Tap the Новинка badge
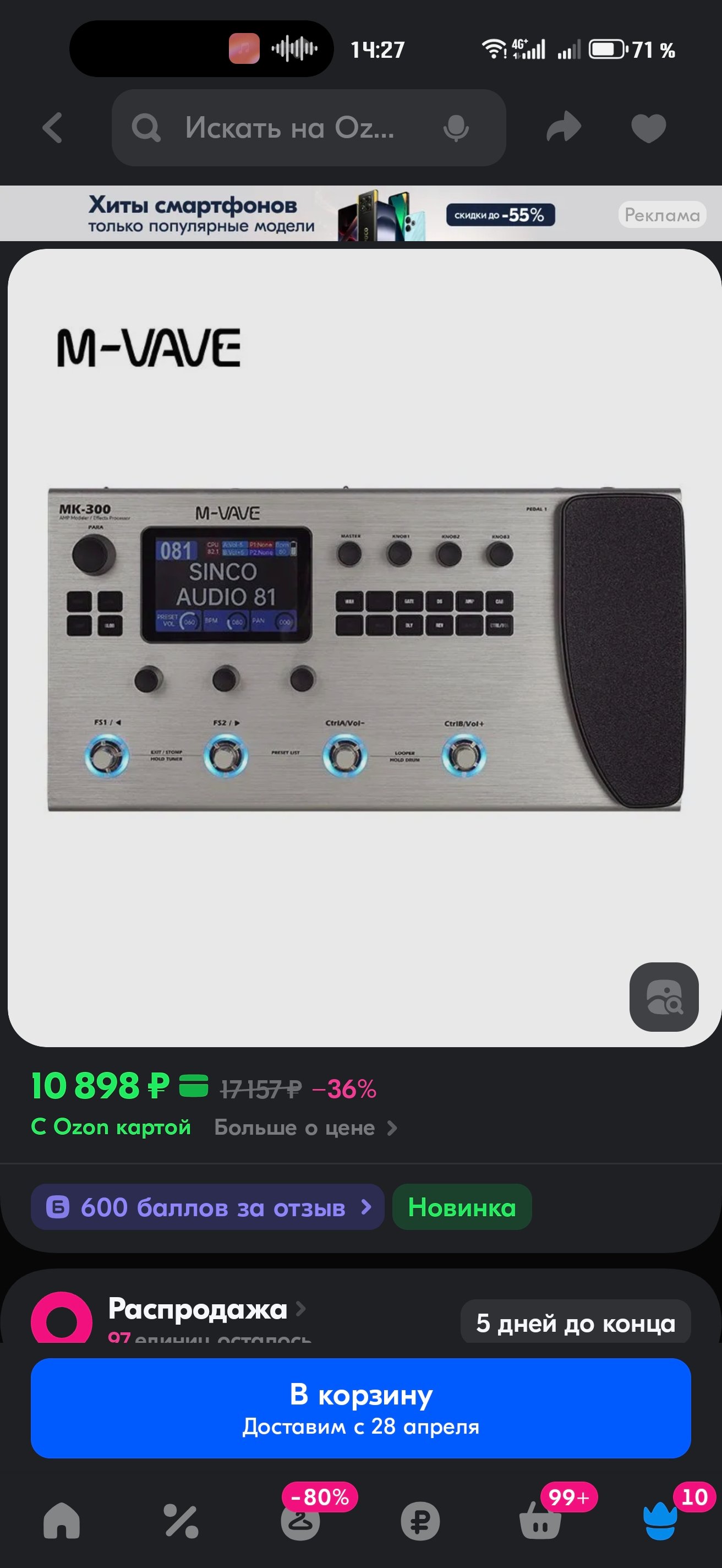Image resolution: width=722 pixels, height=1568 pixels. [x=462, y=1206]
